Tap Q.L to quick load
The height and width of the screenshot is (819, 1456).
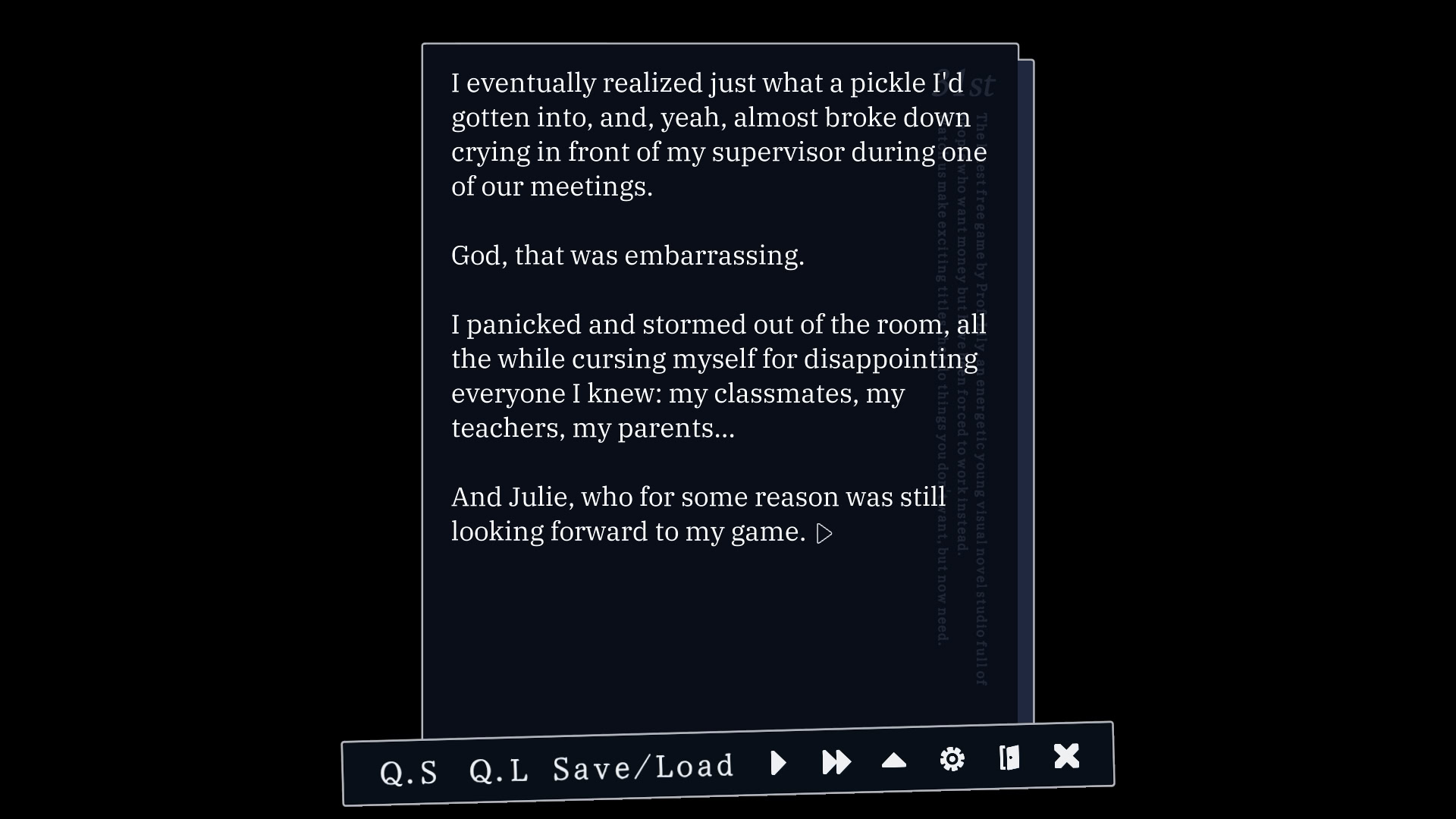[498, 770]
